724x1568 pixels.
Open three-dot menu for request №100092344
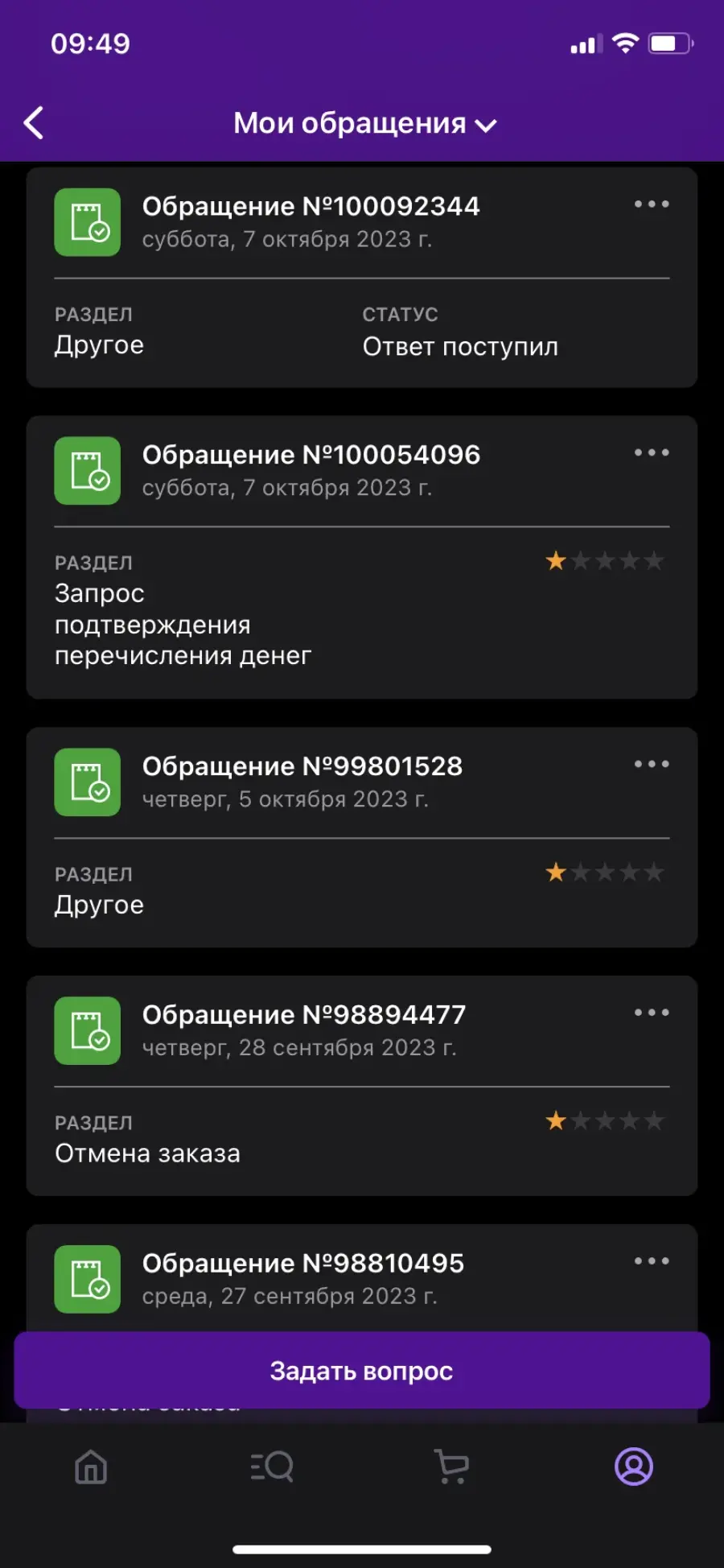[652, 204]
